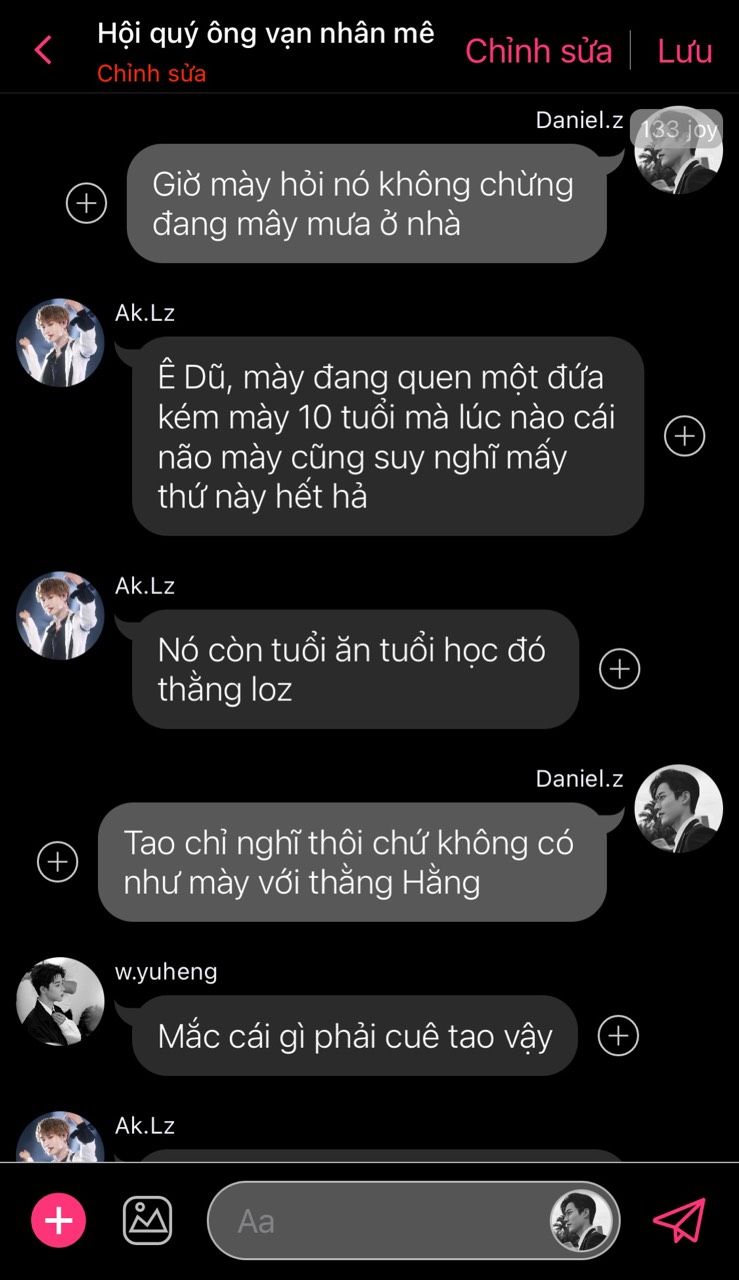This screenshot has width=739, height=1280.
Task: Open the image picker icon
Action: coord(147,1221)
